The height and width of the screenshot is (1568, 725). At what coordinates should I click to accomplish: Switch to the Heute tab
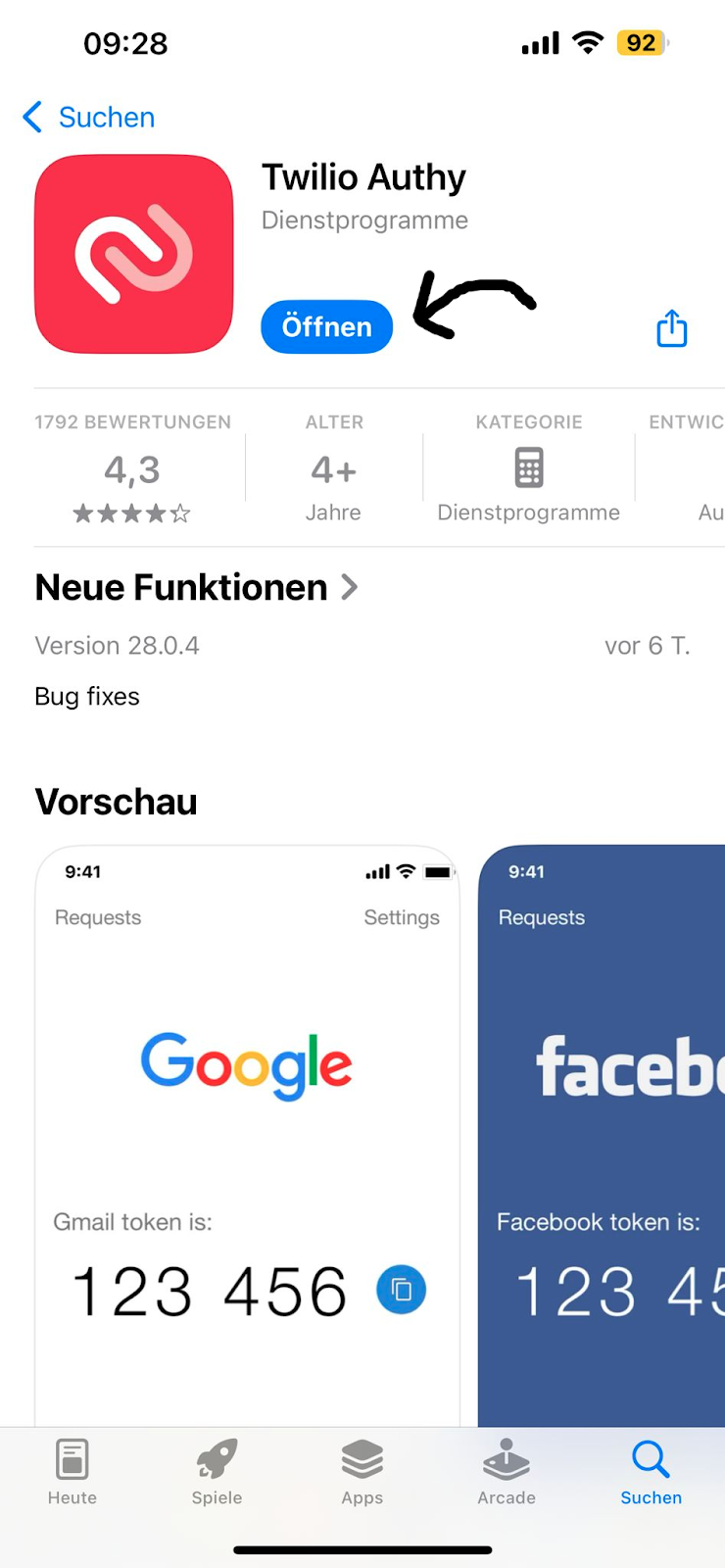(x=72, y=1472)
